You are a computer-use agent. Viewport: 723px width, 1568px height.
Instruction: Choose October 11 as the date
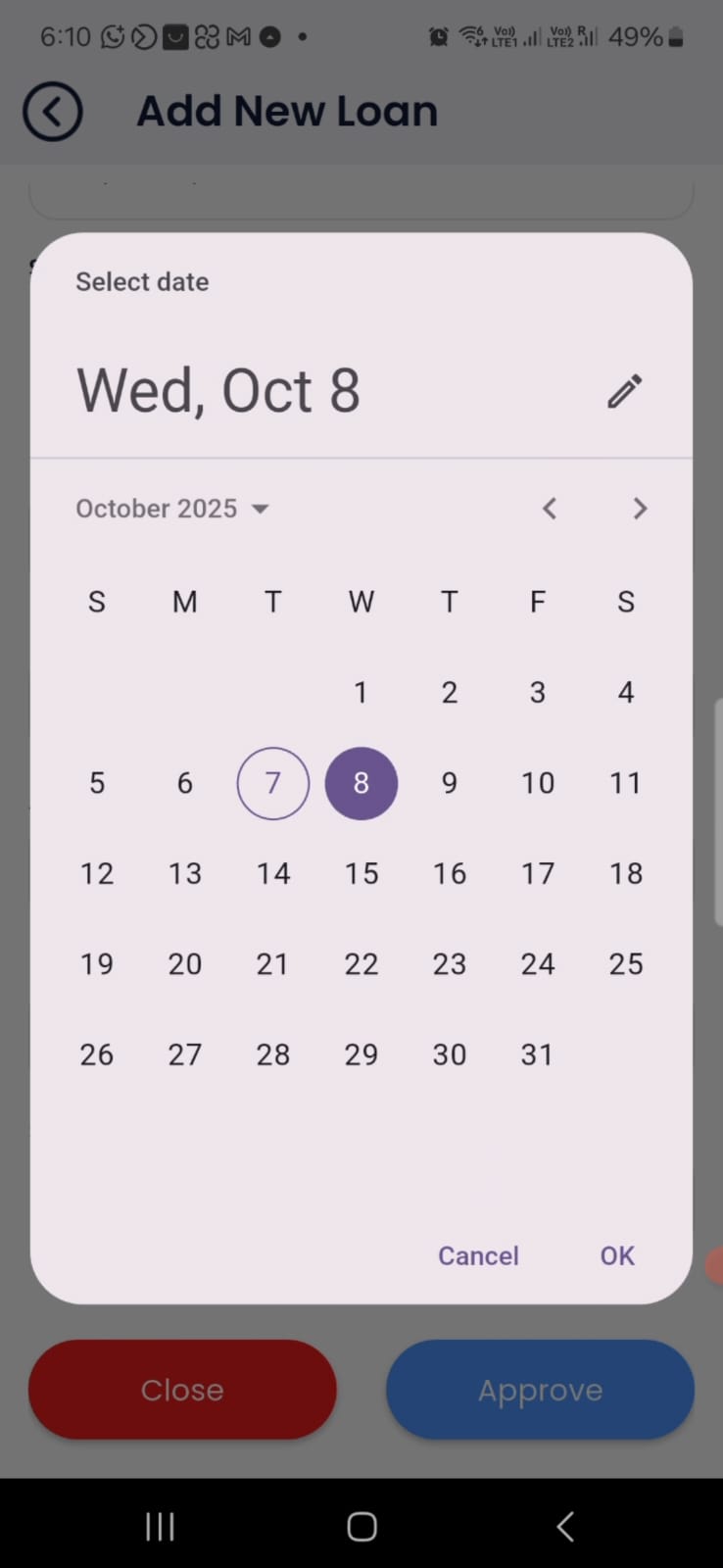(625, 783)
